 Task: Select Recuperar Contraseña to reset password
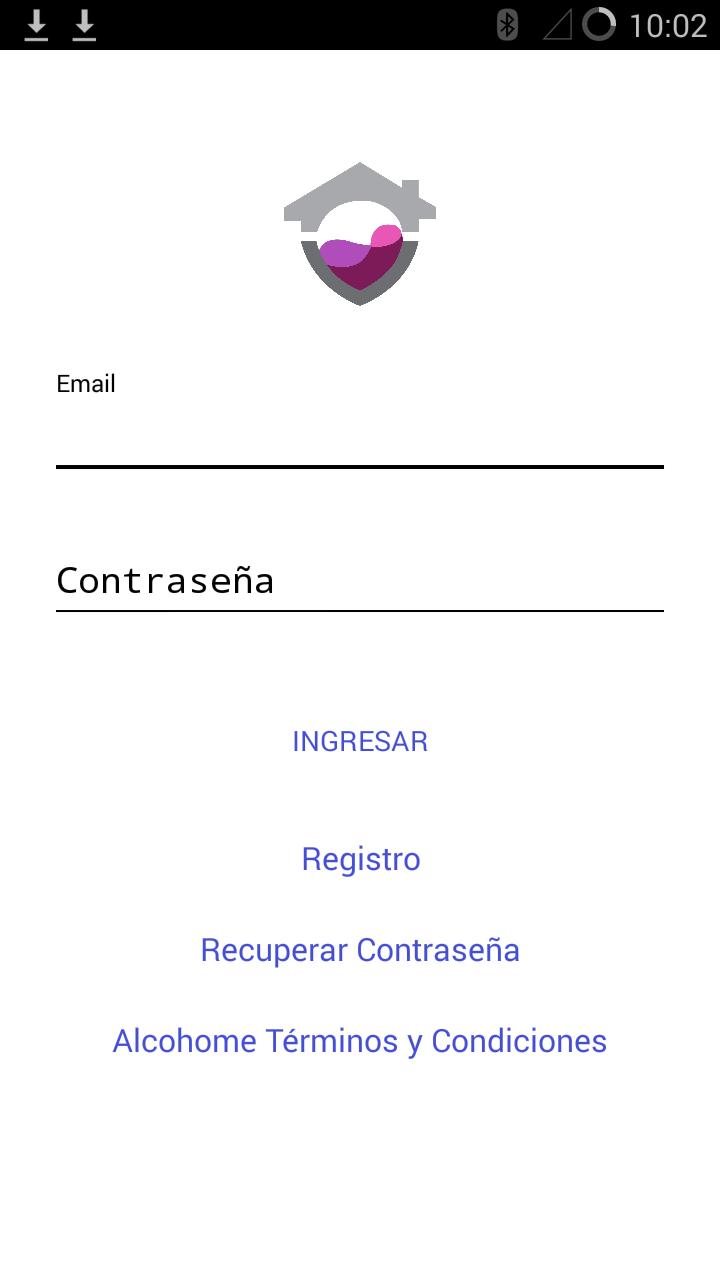coord(360,950)
